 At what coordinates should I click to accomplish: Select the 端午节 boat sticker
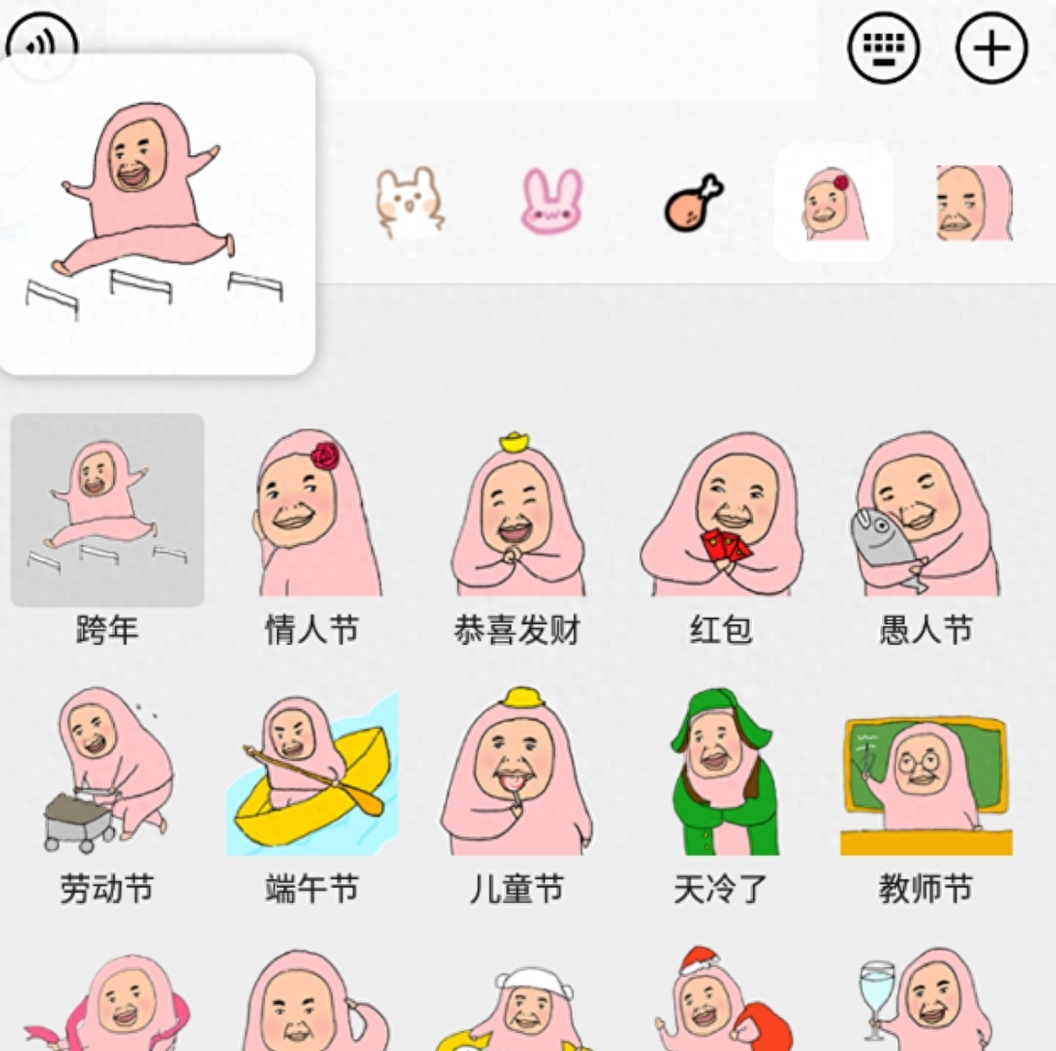point(312,772)
